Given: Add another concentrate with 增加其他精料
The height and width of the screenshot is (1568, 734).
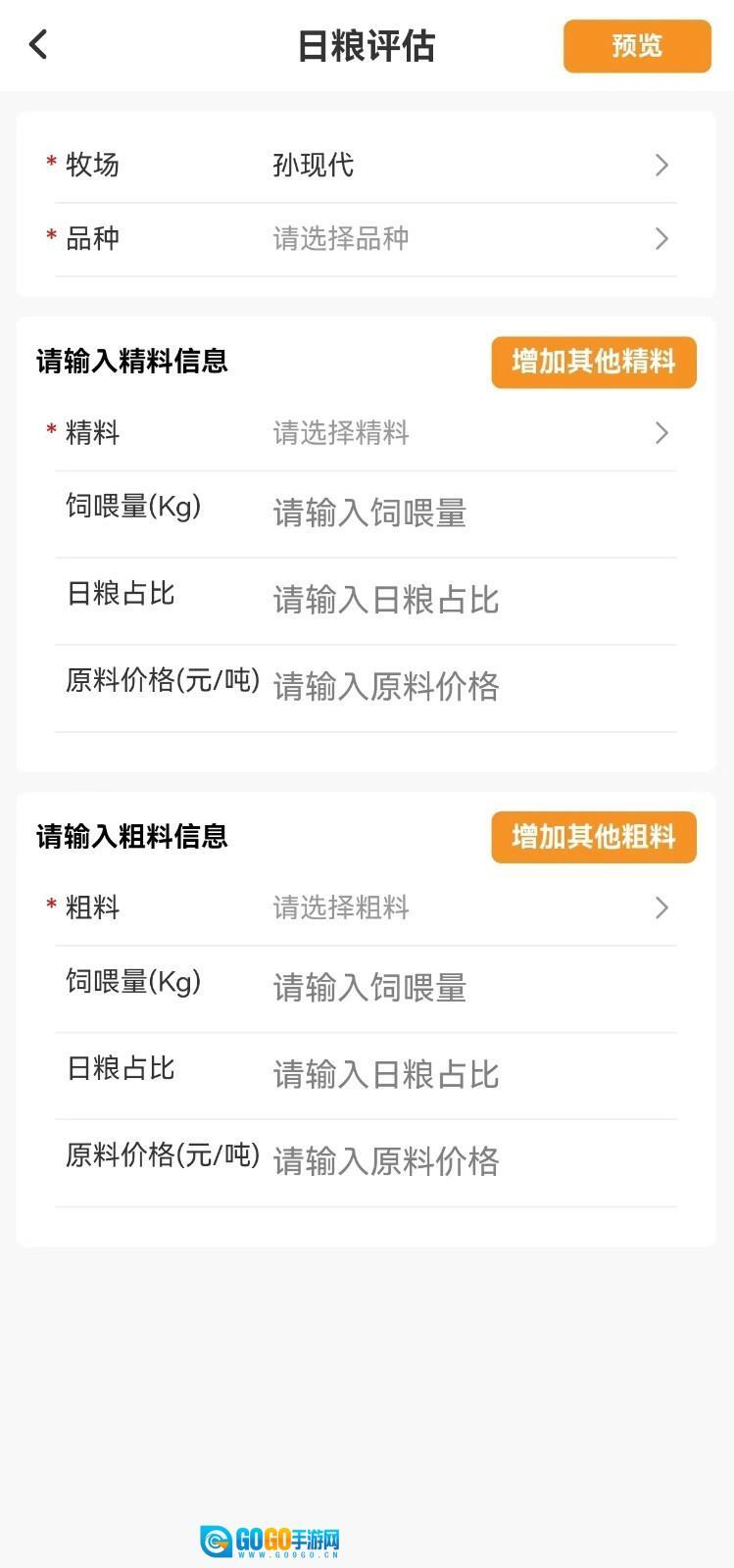Looking at the screenshot, I should tap(593, 363).
